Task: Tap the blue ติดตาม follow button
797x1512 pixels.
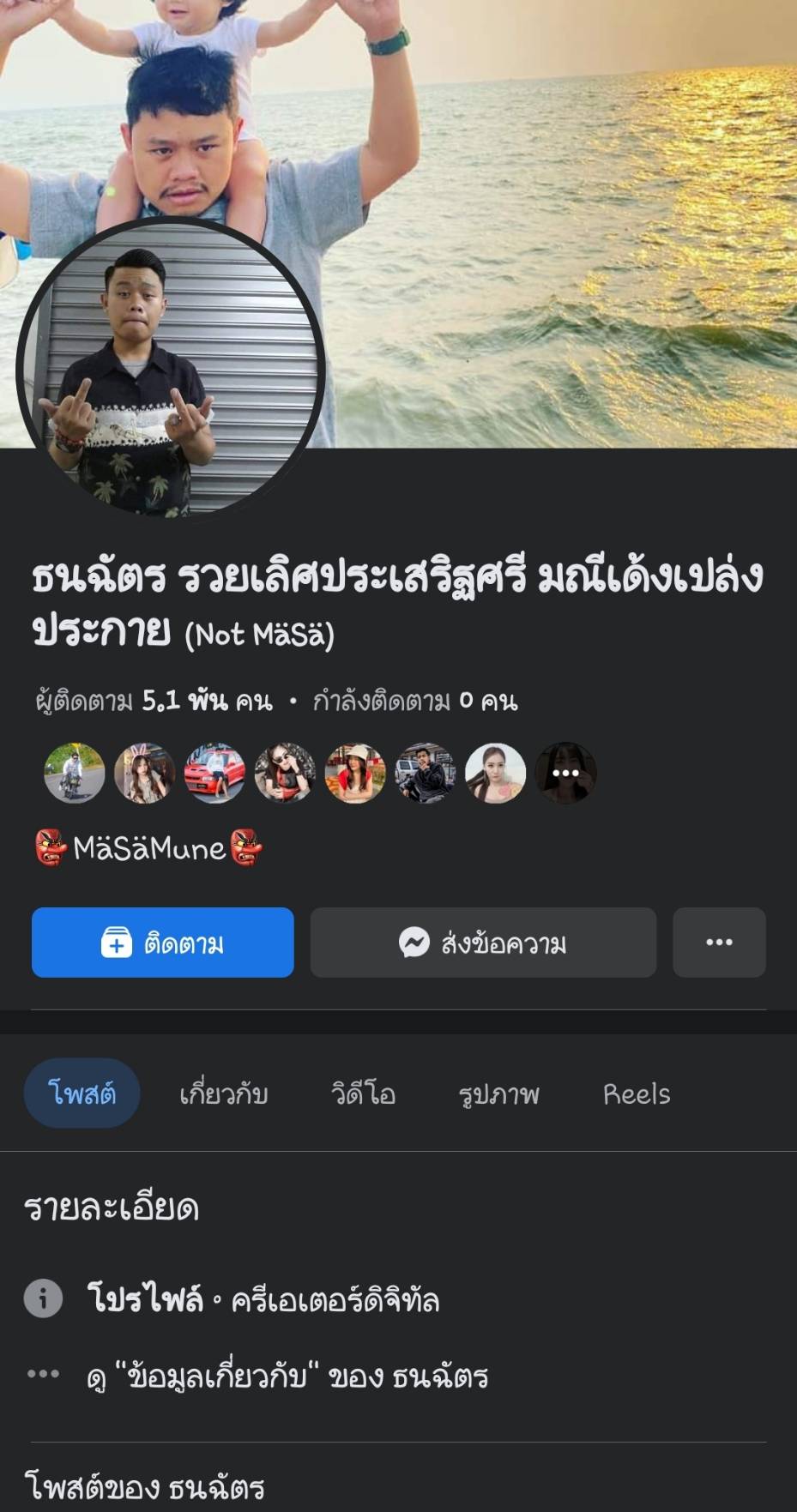Action: tap(162, 943)
